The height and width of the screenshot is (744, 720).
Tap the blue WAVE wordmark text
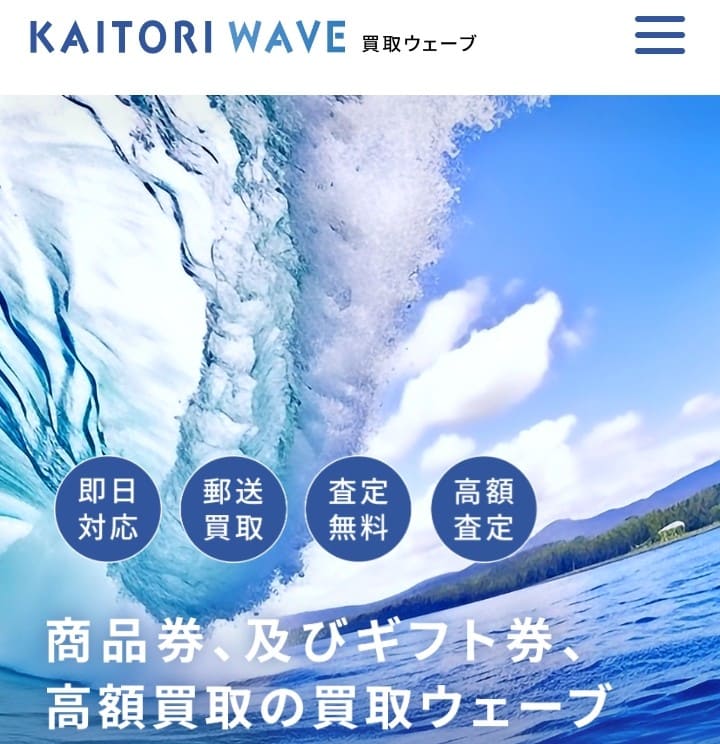click(282, 37)
